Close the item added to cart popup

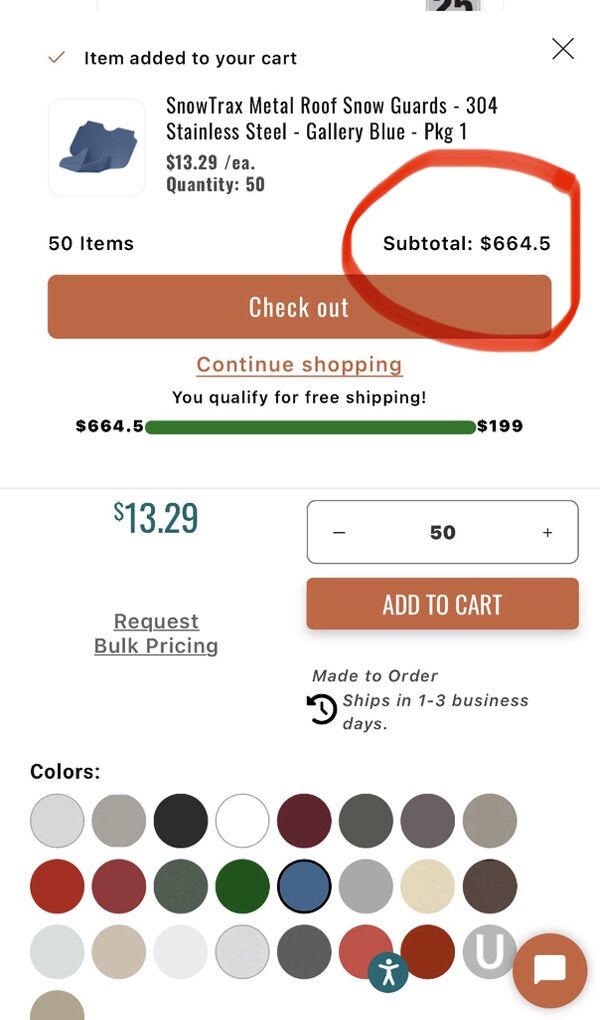(x=563, y=48)
